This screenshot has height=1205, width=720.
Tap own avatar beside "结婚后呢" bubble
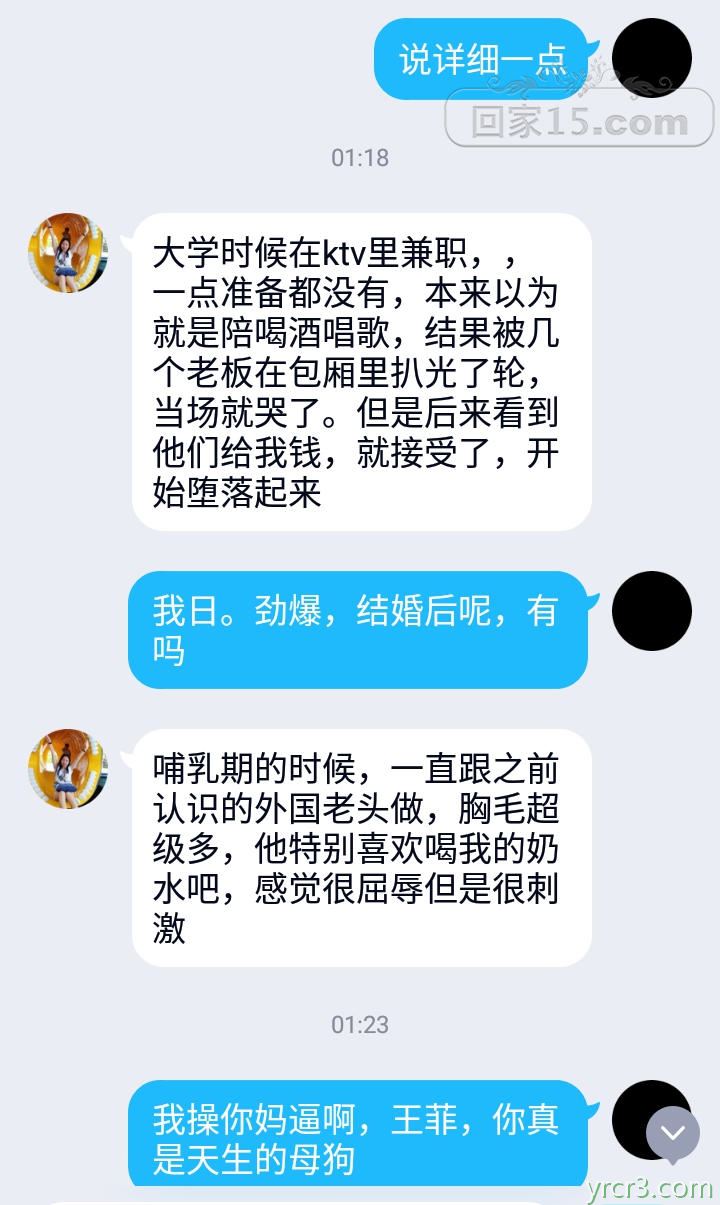(651, 611)
